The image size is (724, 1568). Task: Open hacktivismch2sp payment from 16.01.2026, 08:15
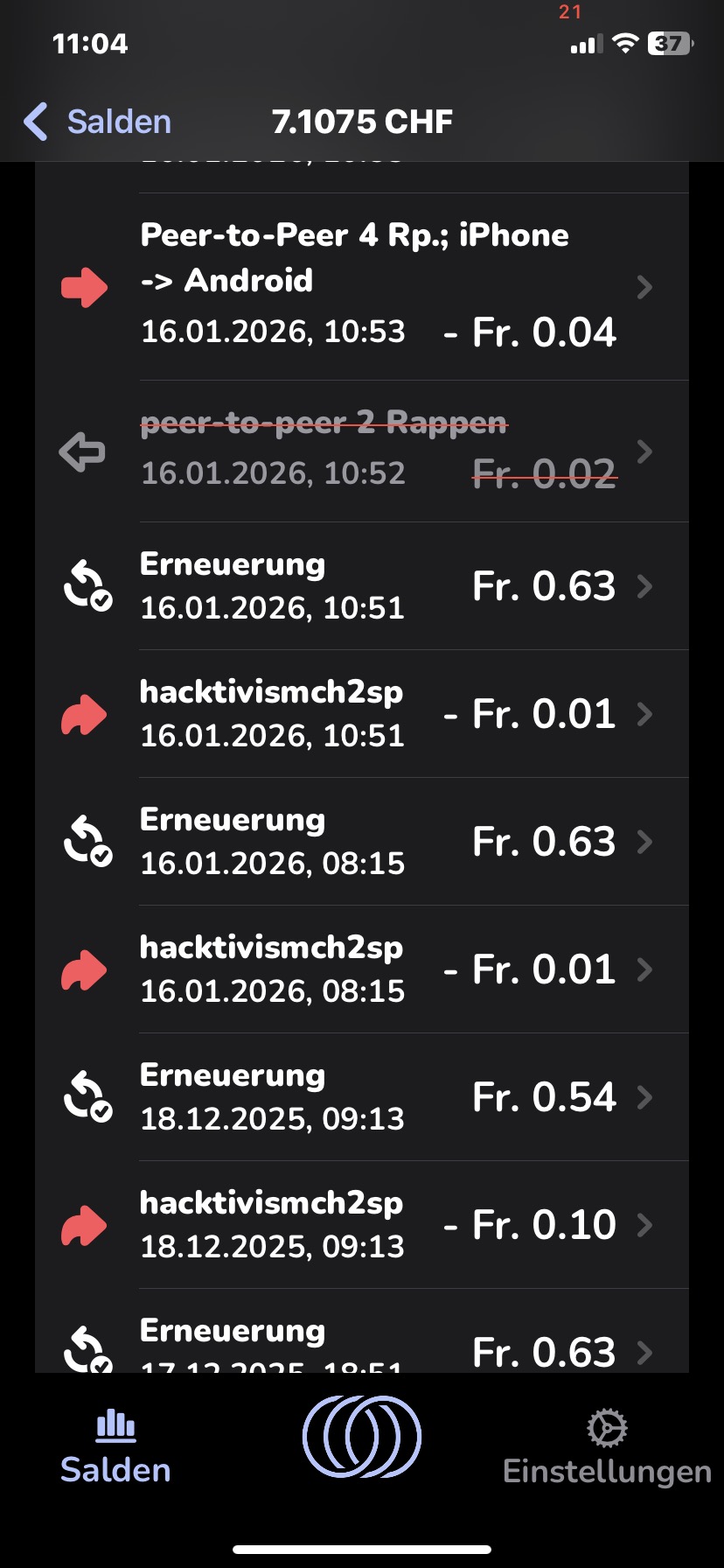[x=362, y=969]
